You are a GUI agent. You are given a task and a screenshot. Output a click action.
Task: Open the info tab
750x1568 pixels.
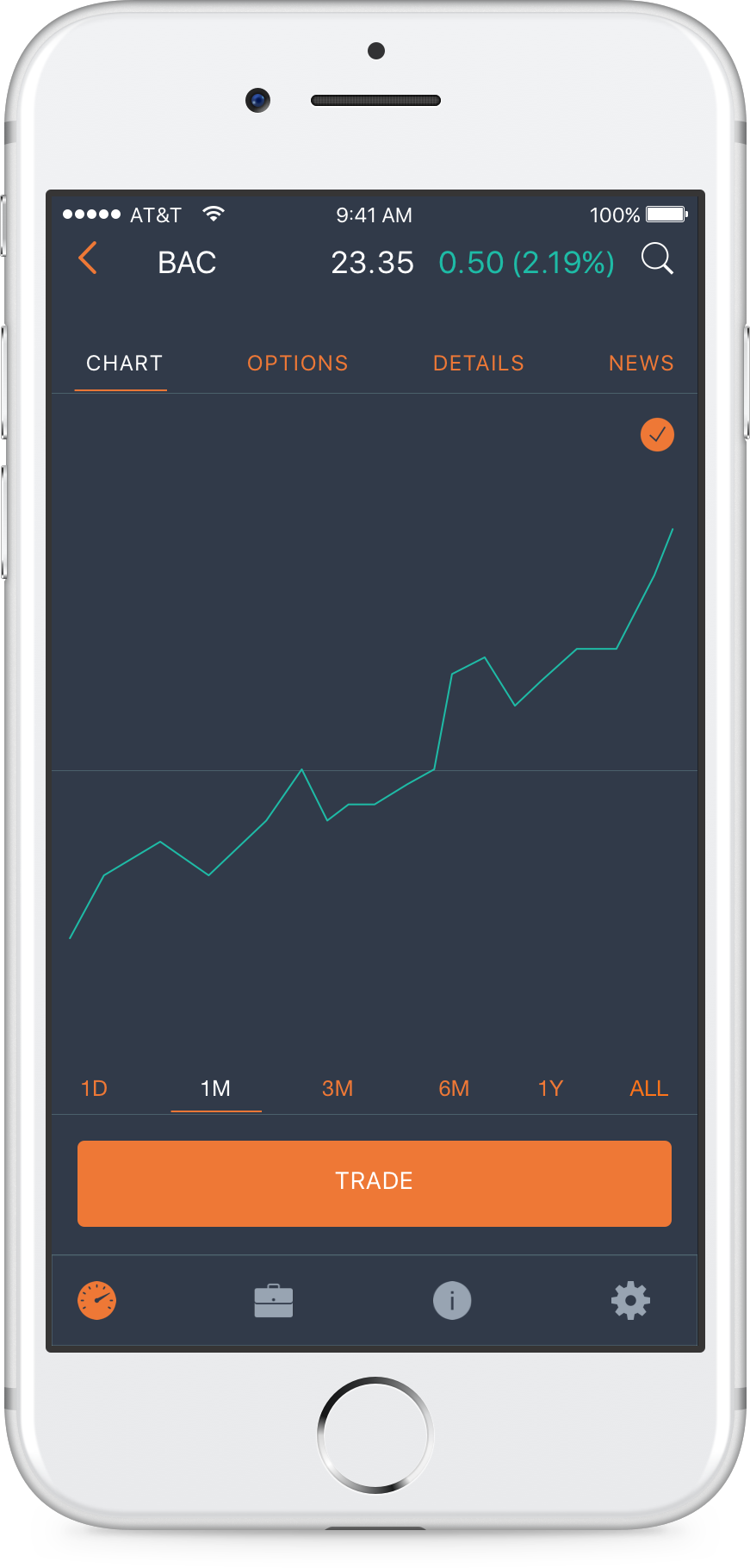pos(452,1300)
